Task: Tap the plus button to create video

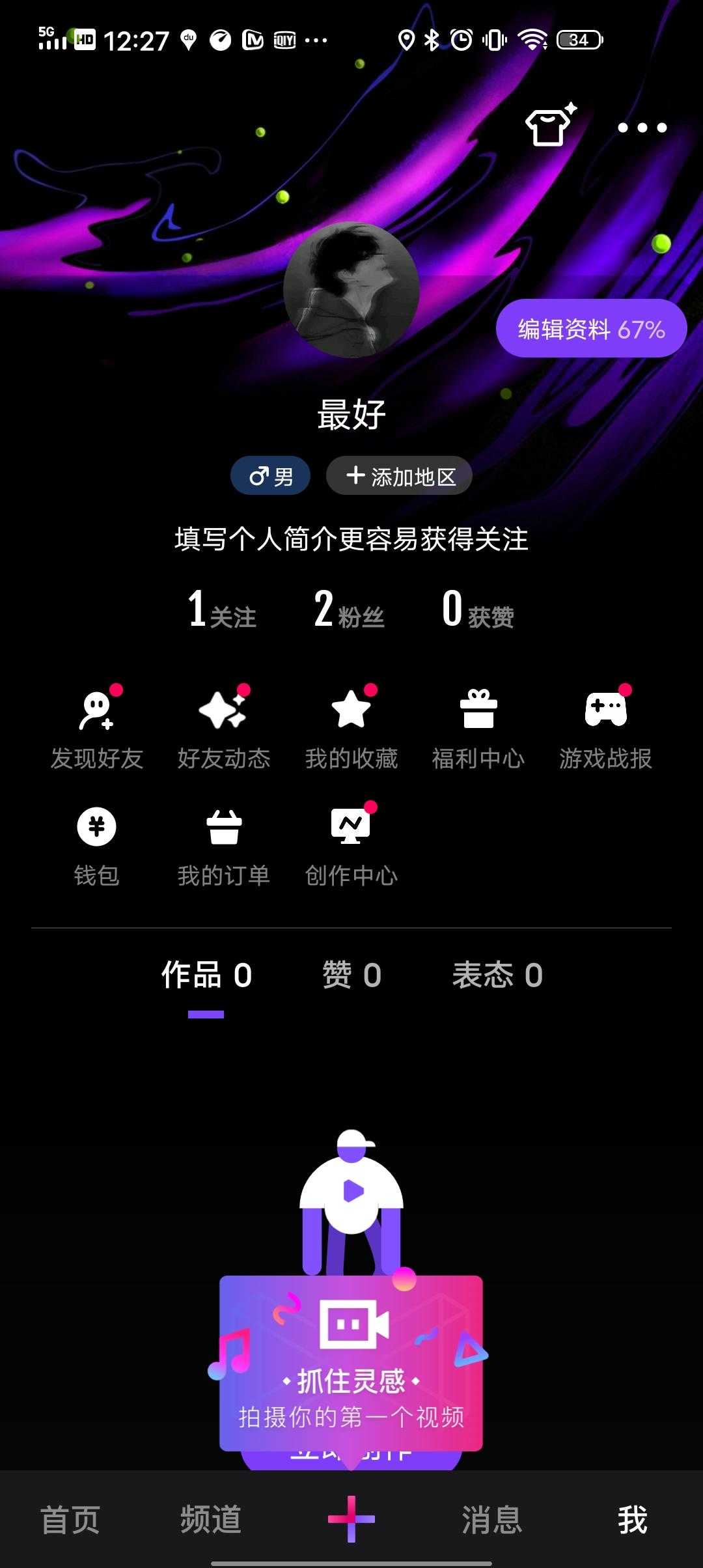Action: (351, 1519)
